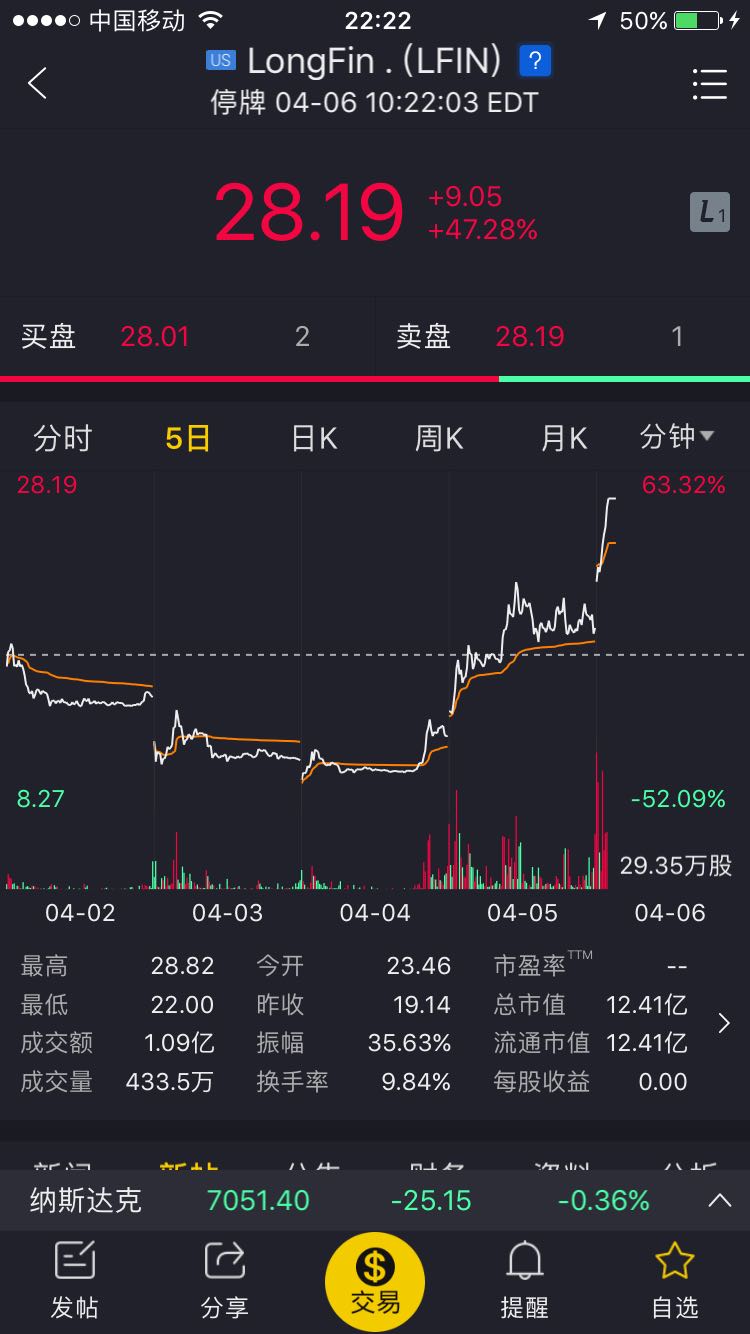The height and width of the screenshot is (1334, 750).
Task: Show the 周K weekly chart
Action: coord(439,438)
